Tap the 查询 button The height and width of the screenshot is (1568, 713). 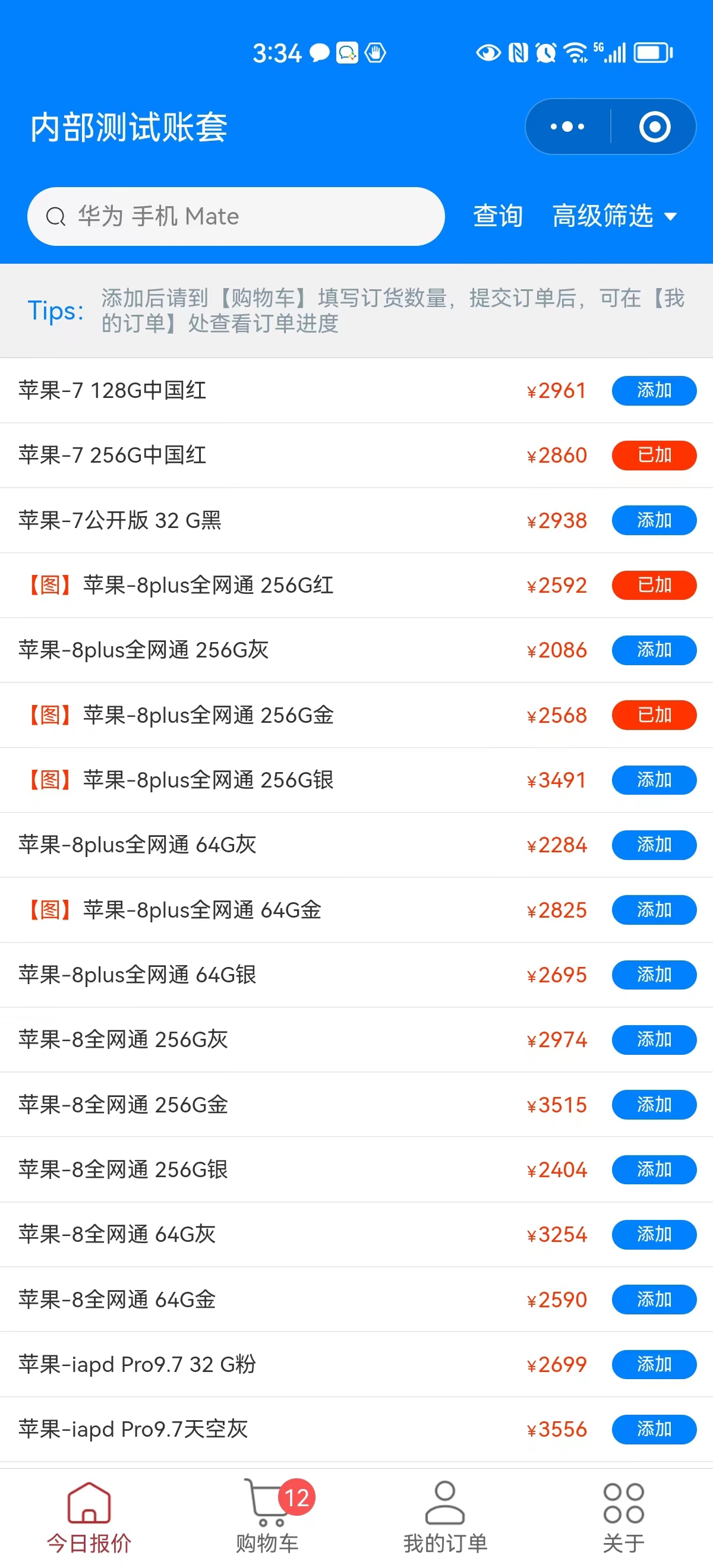point(497,216)
